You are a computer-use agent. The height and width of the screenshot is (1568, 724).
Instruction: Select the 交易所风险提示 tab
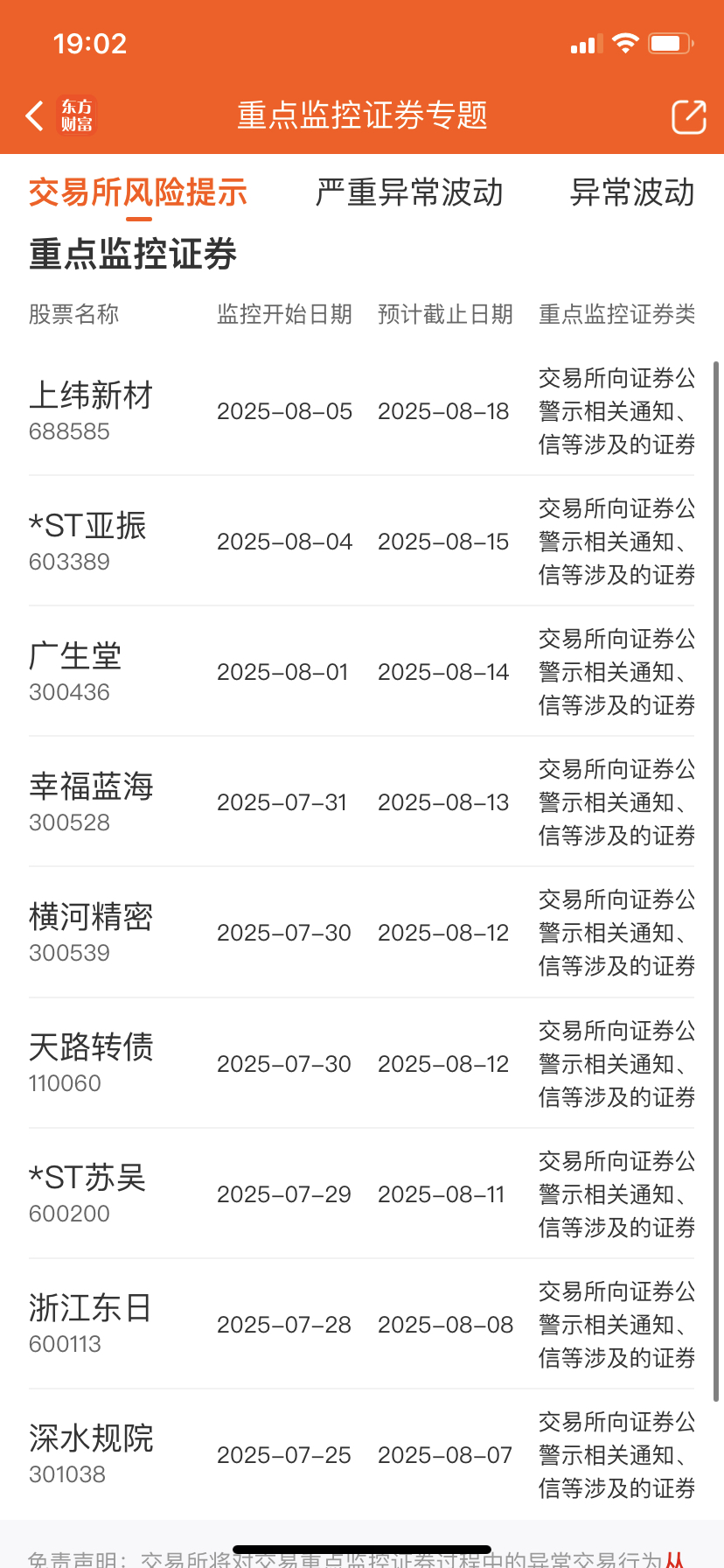[138, 192]
